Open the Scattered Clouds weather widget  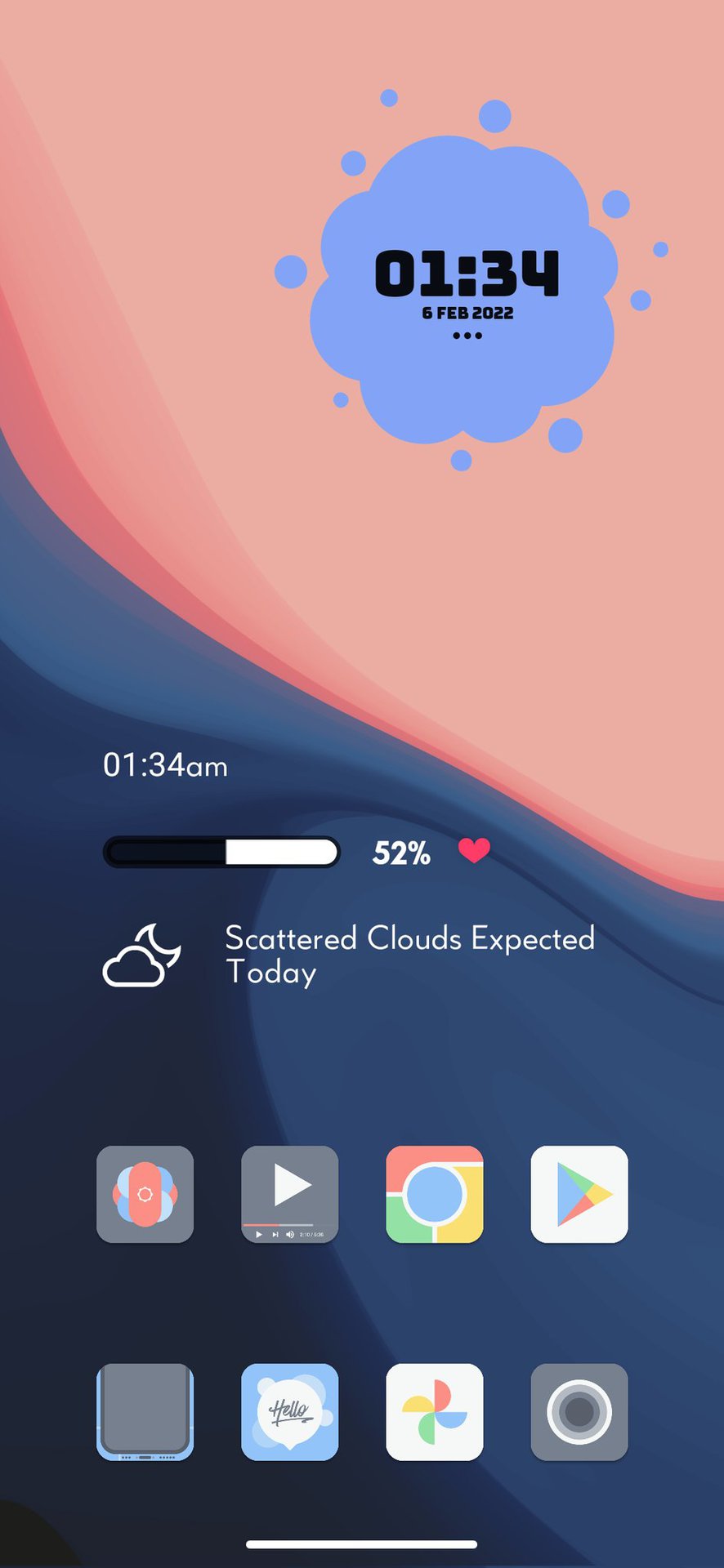point(409,955)
